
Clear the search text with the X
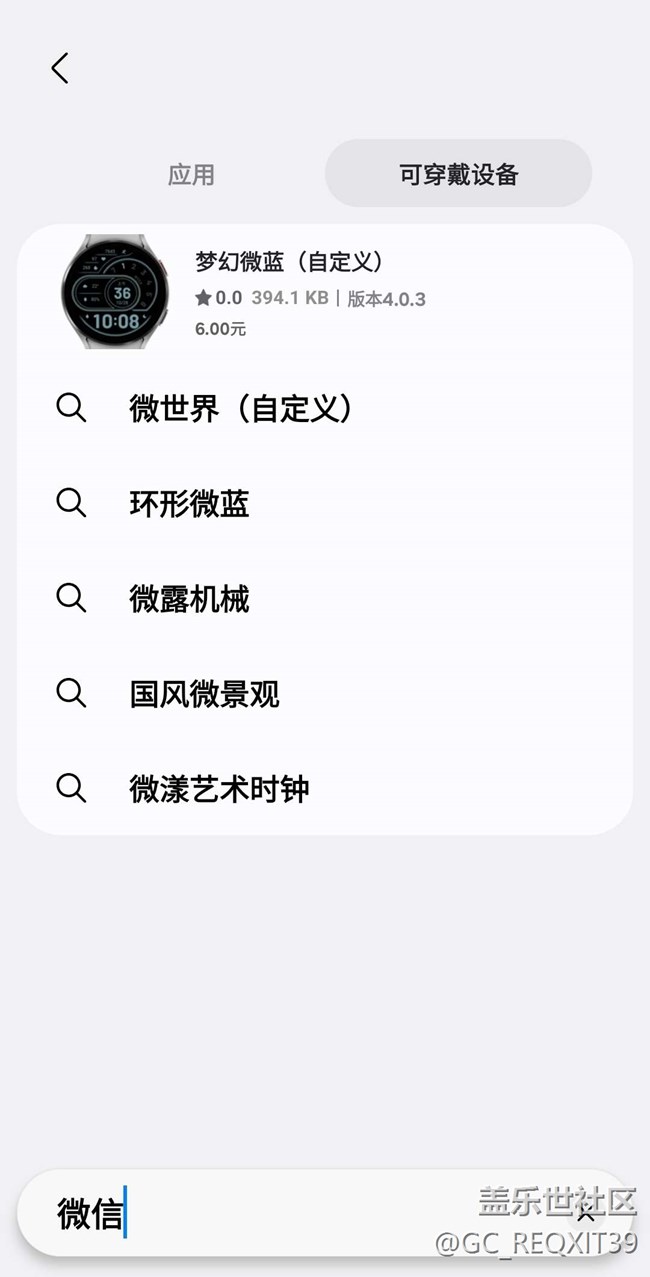coord(586,1214)
